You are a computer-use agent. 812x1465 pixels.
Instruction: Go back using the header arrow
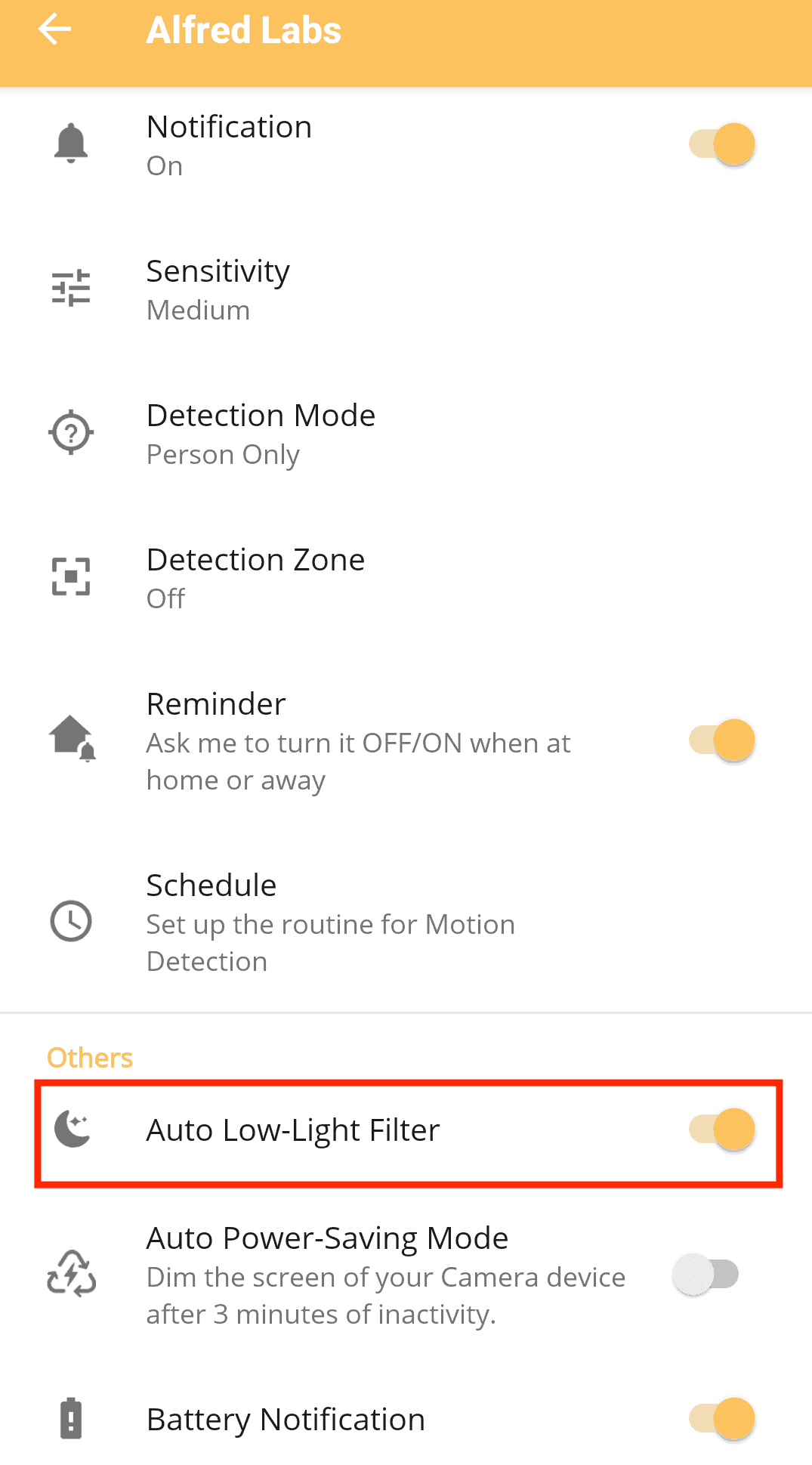(x=54, y=30)
